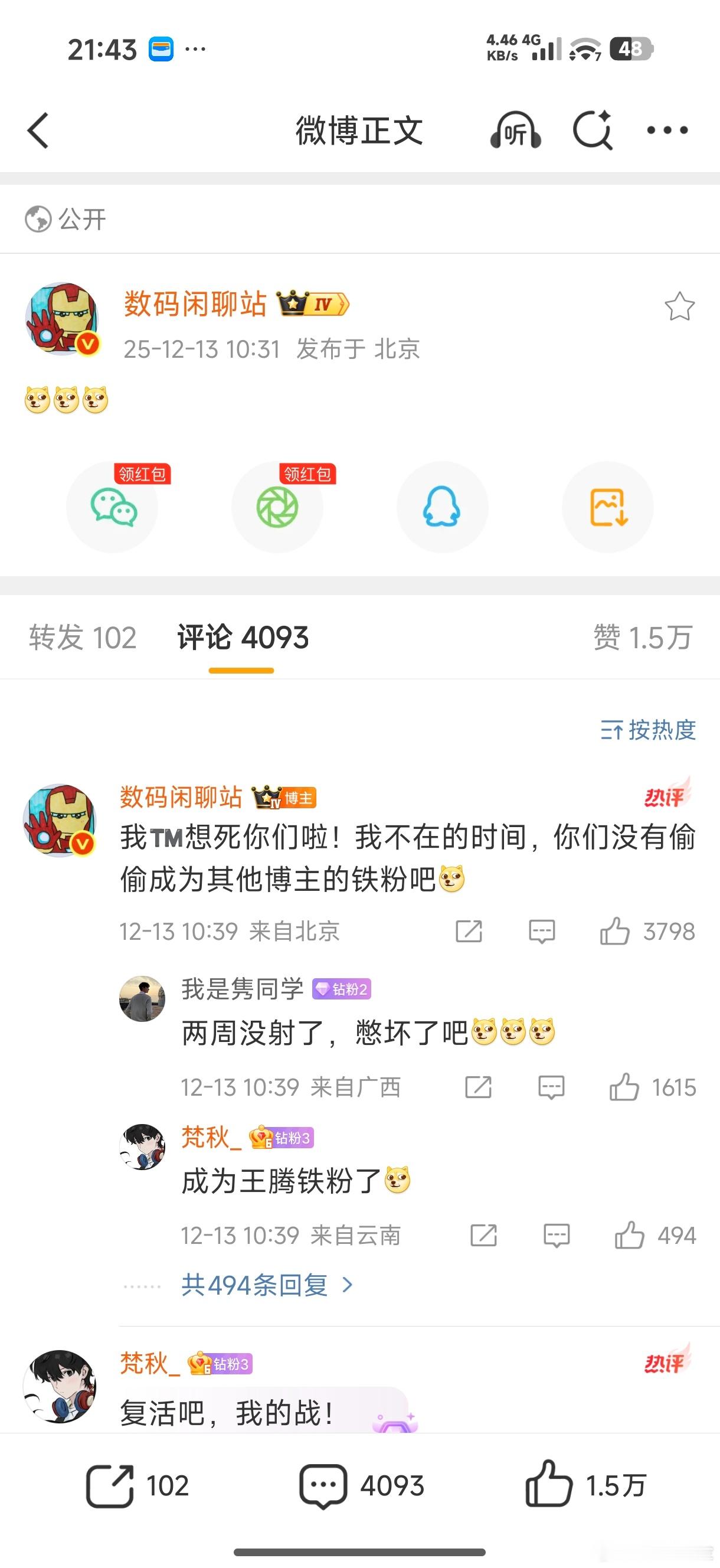720x1568 pixels.
Task: Tap the listen (headphone) icon in top bar
Action: [514, 130]
